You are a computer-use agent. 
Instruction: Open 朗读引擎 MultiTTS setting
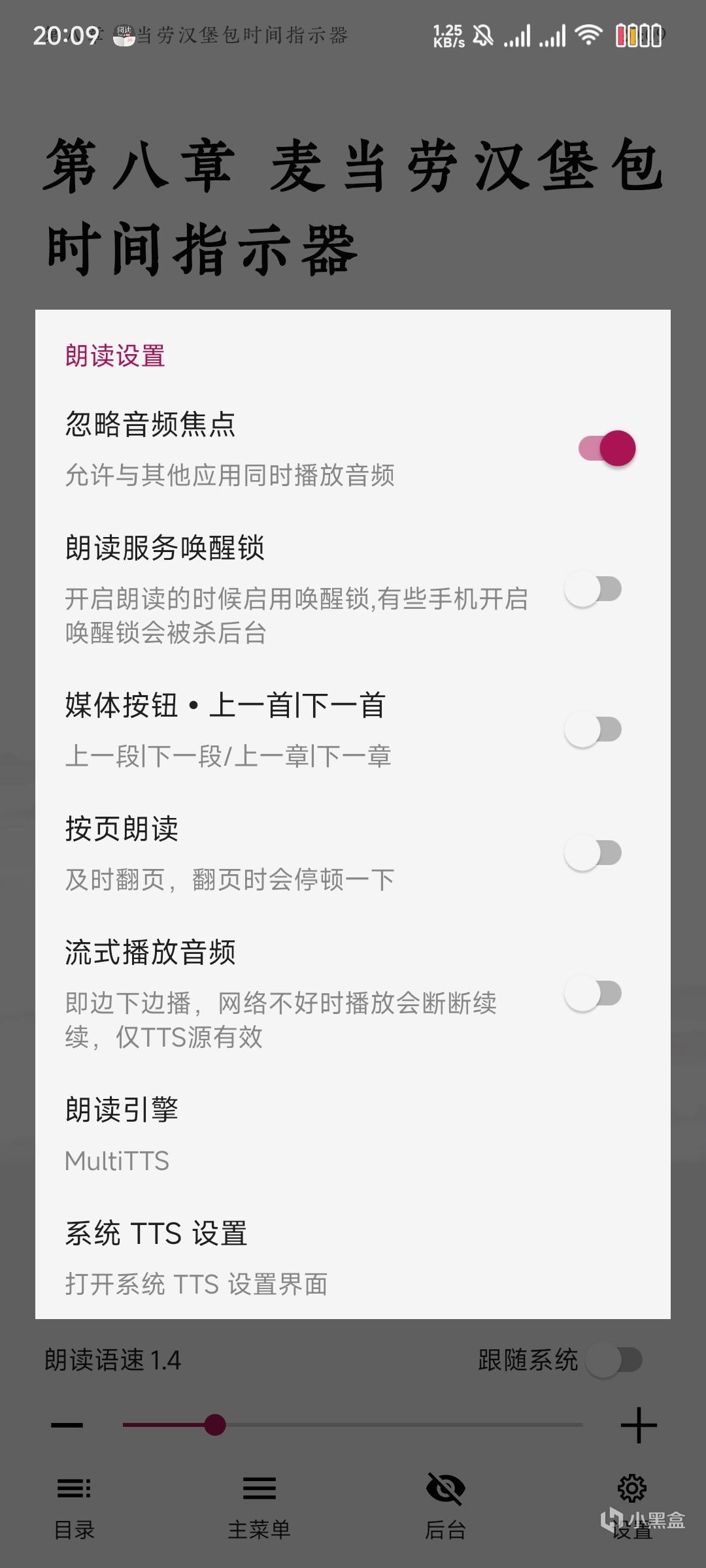[x=353, y=1134]
